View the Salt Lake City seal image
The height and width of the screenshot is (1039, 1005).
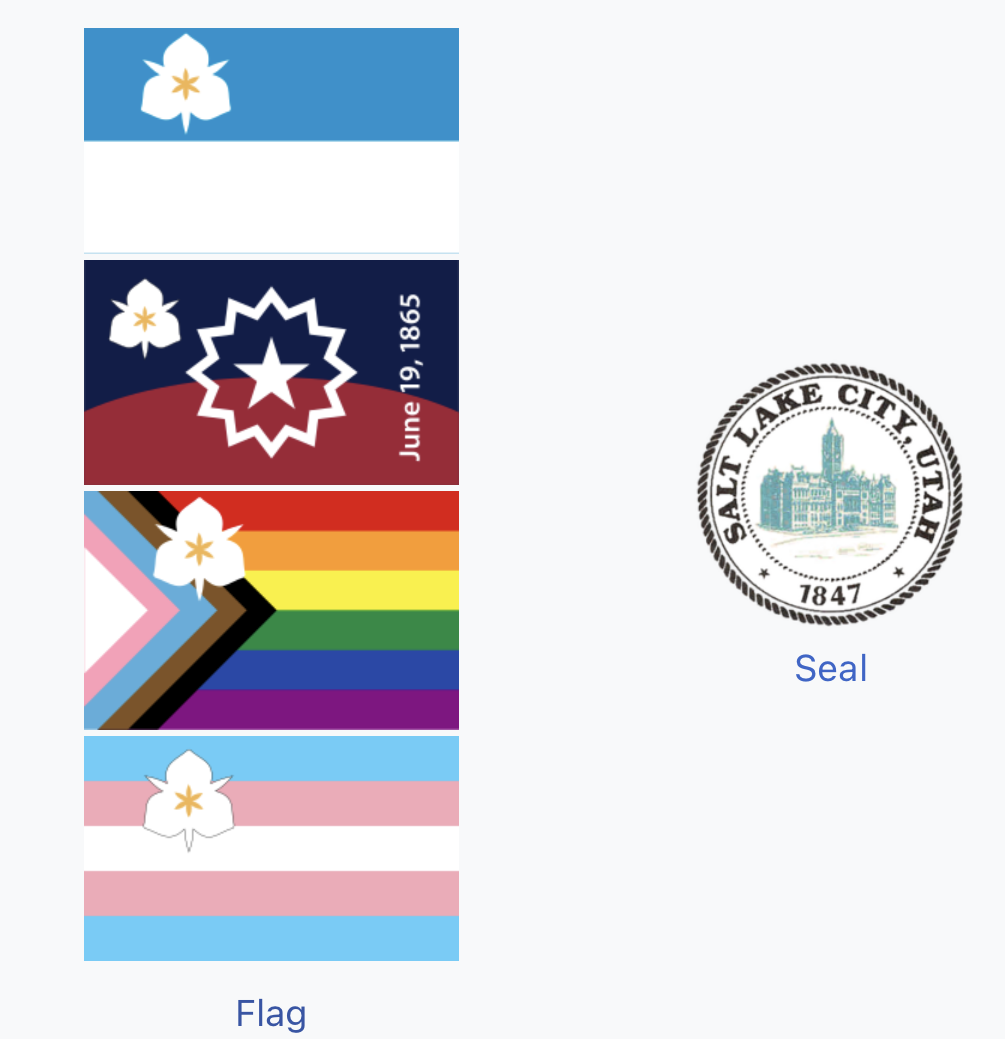[830, 493]
